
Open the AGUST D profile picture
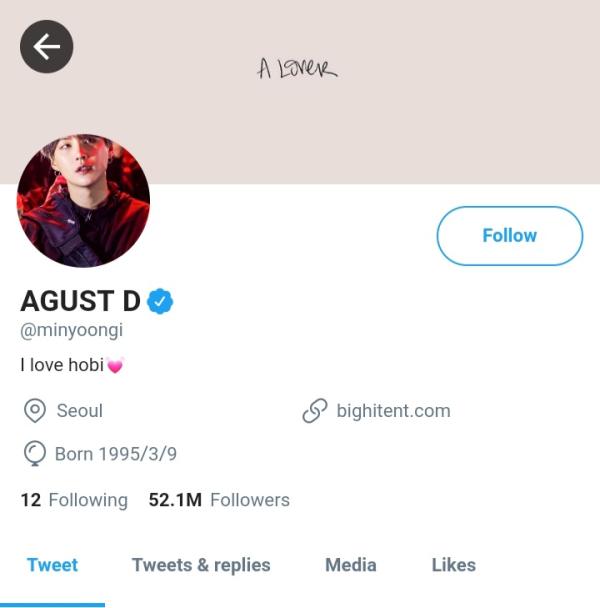pyautogui.click(x=83, y=201)
